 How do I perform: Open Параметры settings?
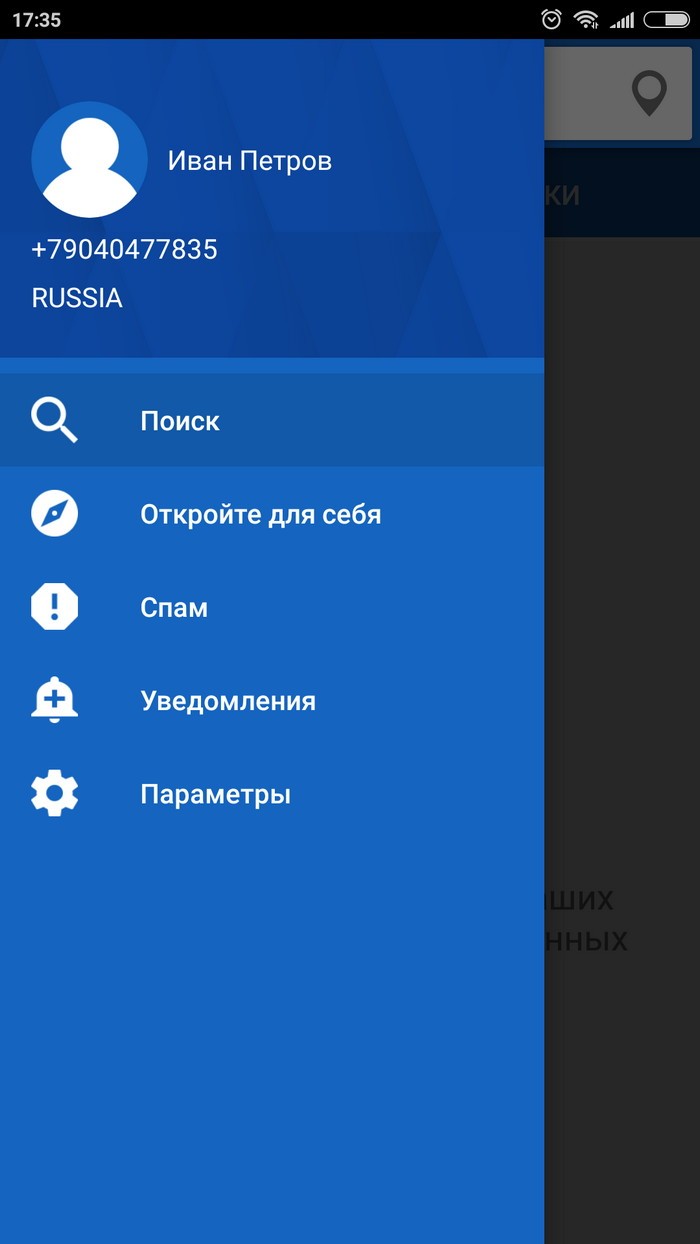[x=272, y=794]
